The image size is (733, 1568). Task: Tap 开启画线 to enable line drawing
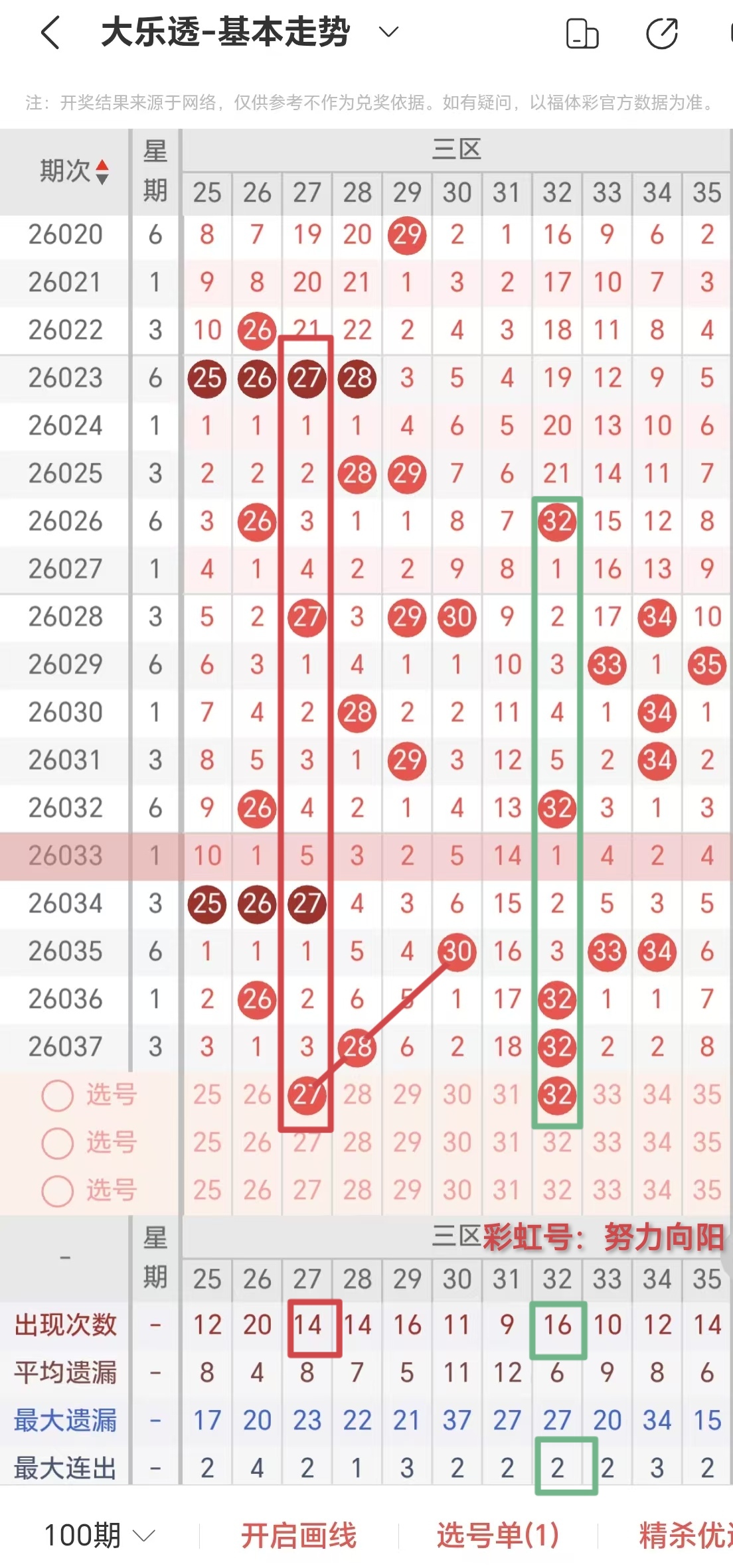(x=298, y=1535)
